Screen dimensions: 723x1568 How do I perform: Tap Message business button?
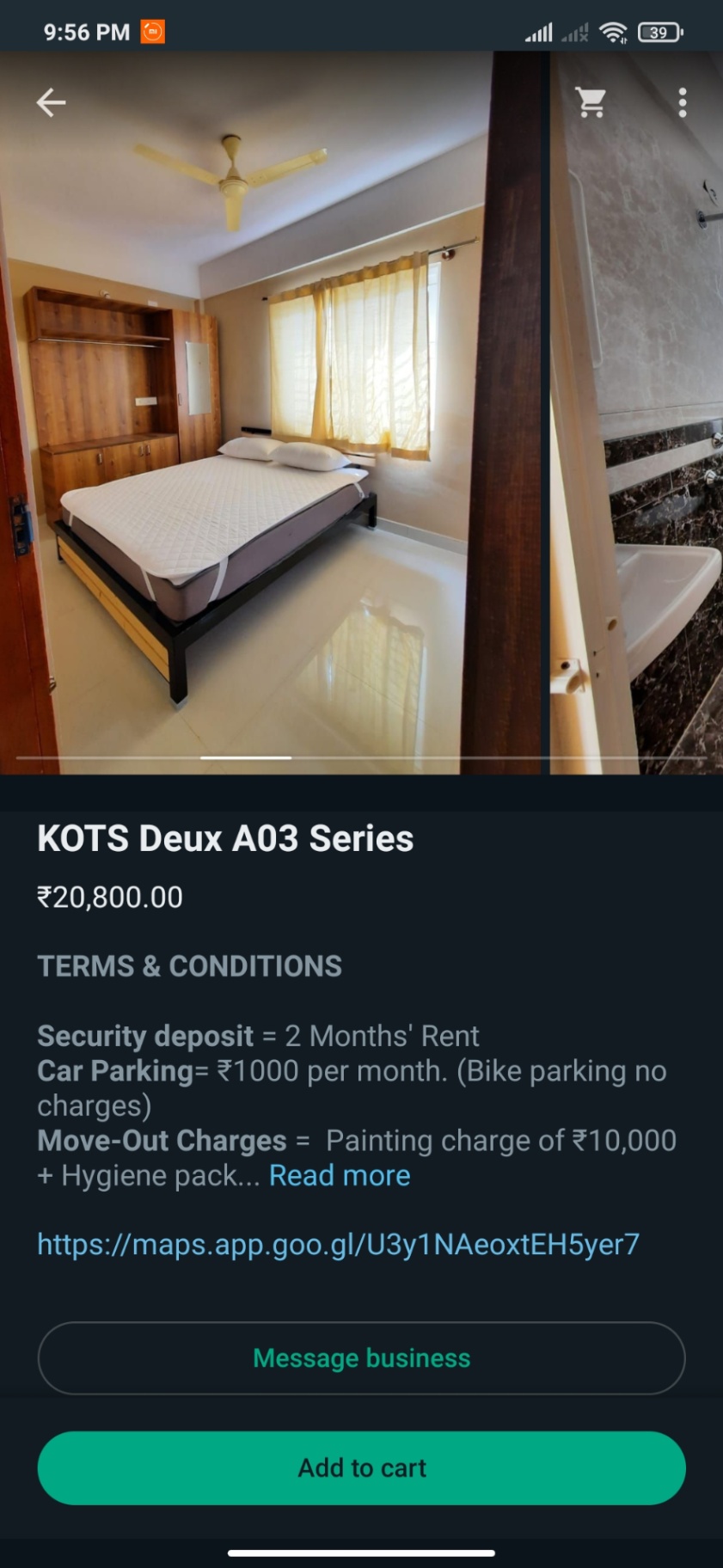(361, 1358)
